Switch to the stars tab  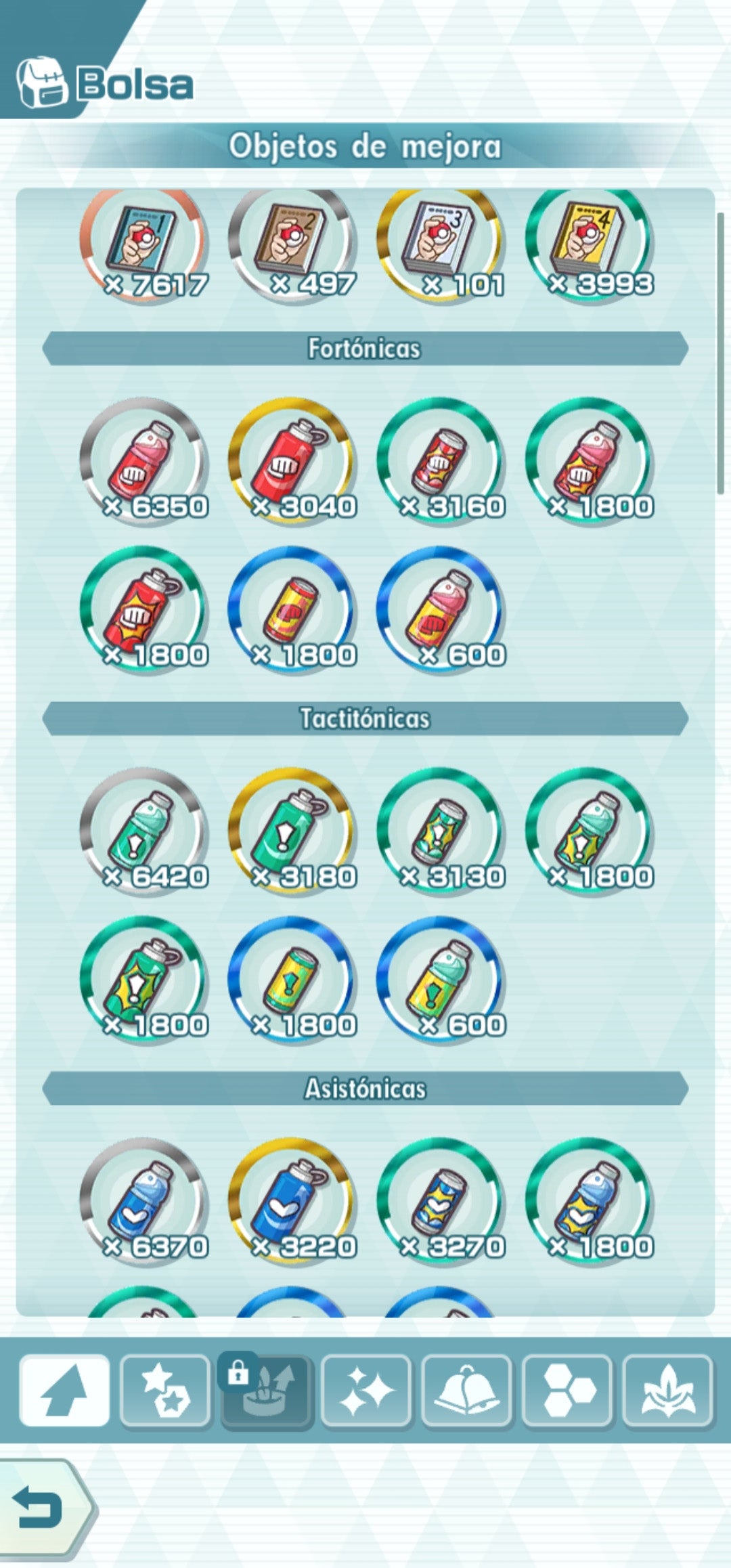(x=165, y=1391)
